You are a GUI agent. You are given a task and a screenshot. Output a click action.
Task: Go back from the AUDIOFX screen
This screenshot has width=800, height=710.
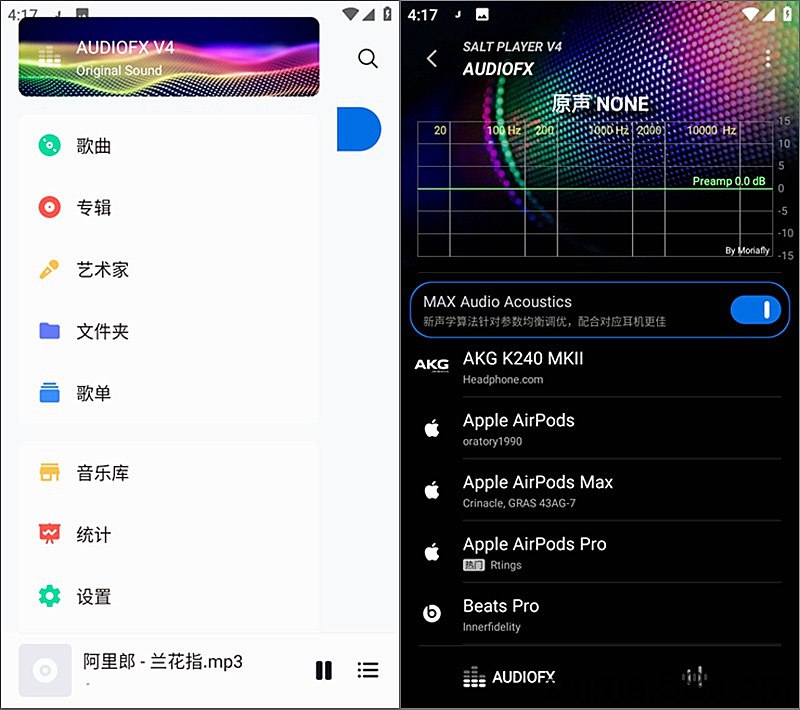pyautogui.click(x=432, y=59)
